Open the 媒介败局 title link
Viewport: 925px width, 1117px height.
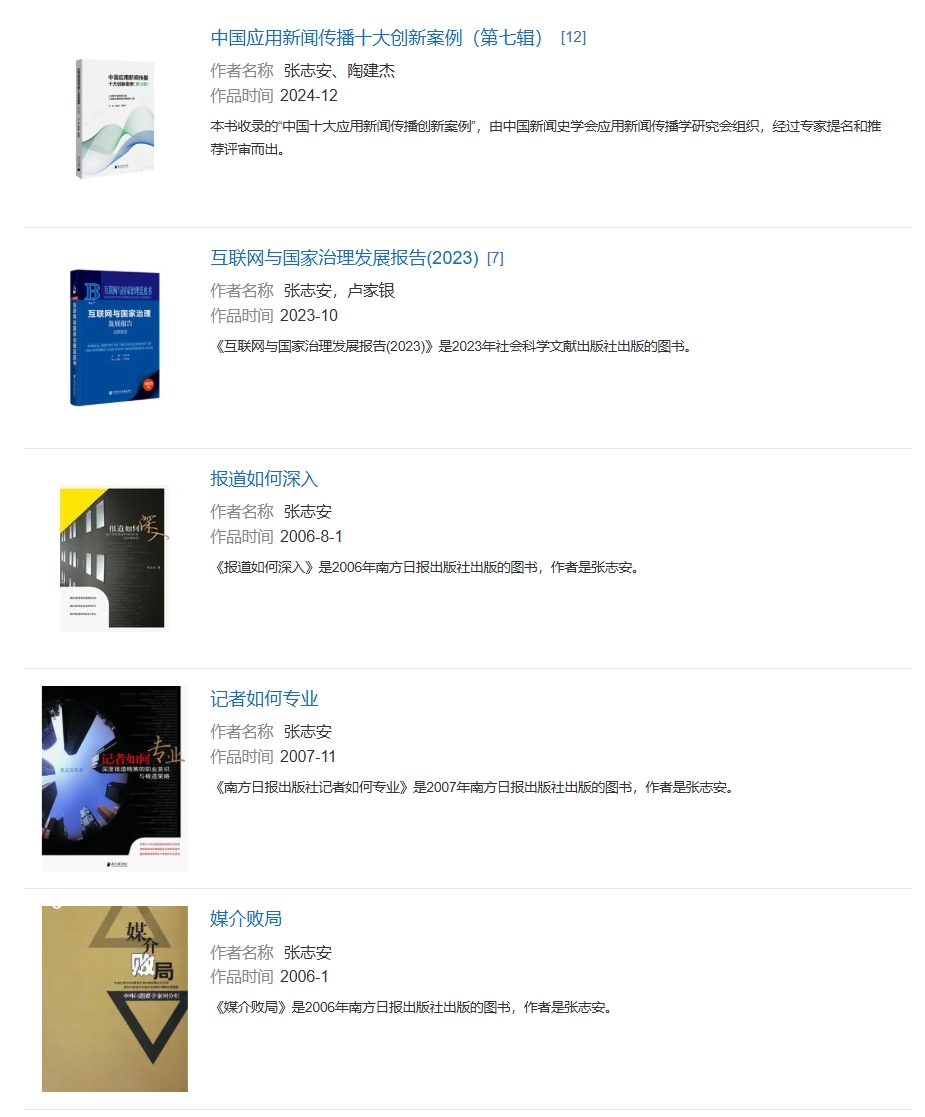246,919
